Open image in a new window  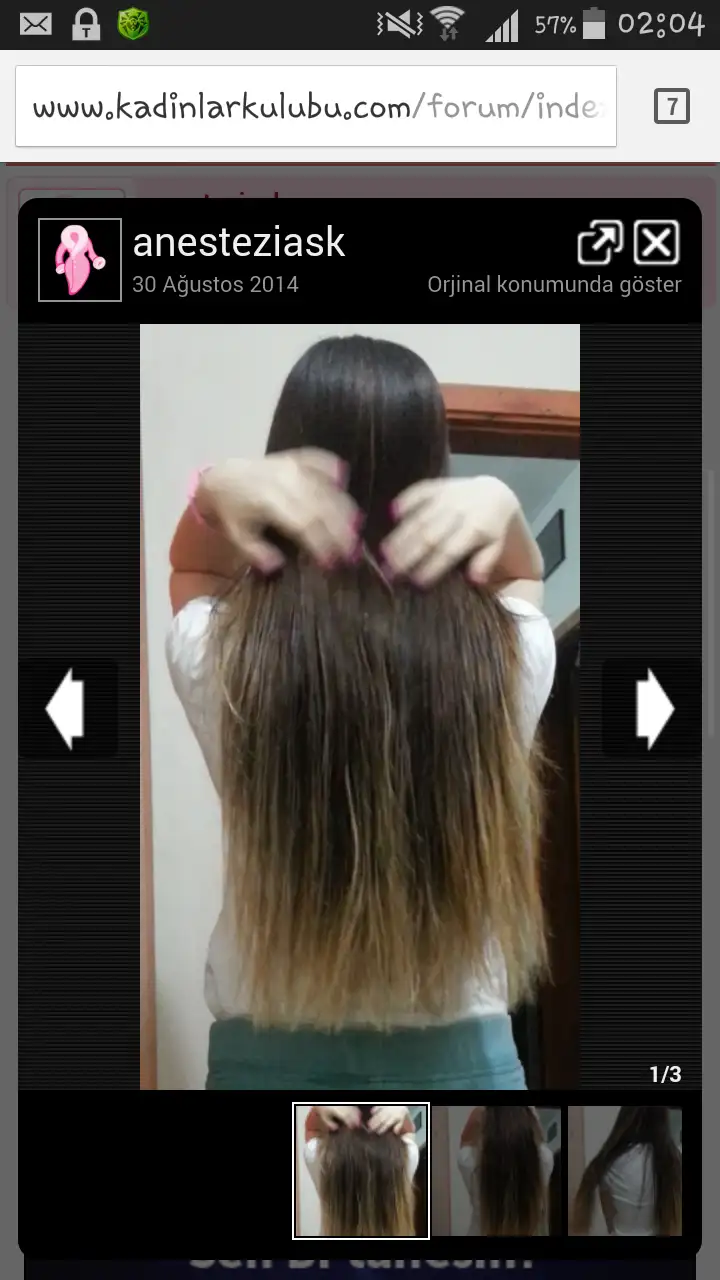[x=600, y=243]
